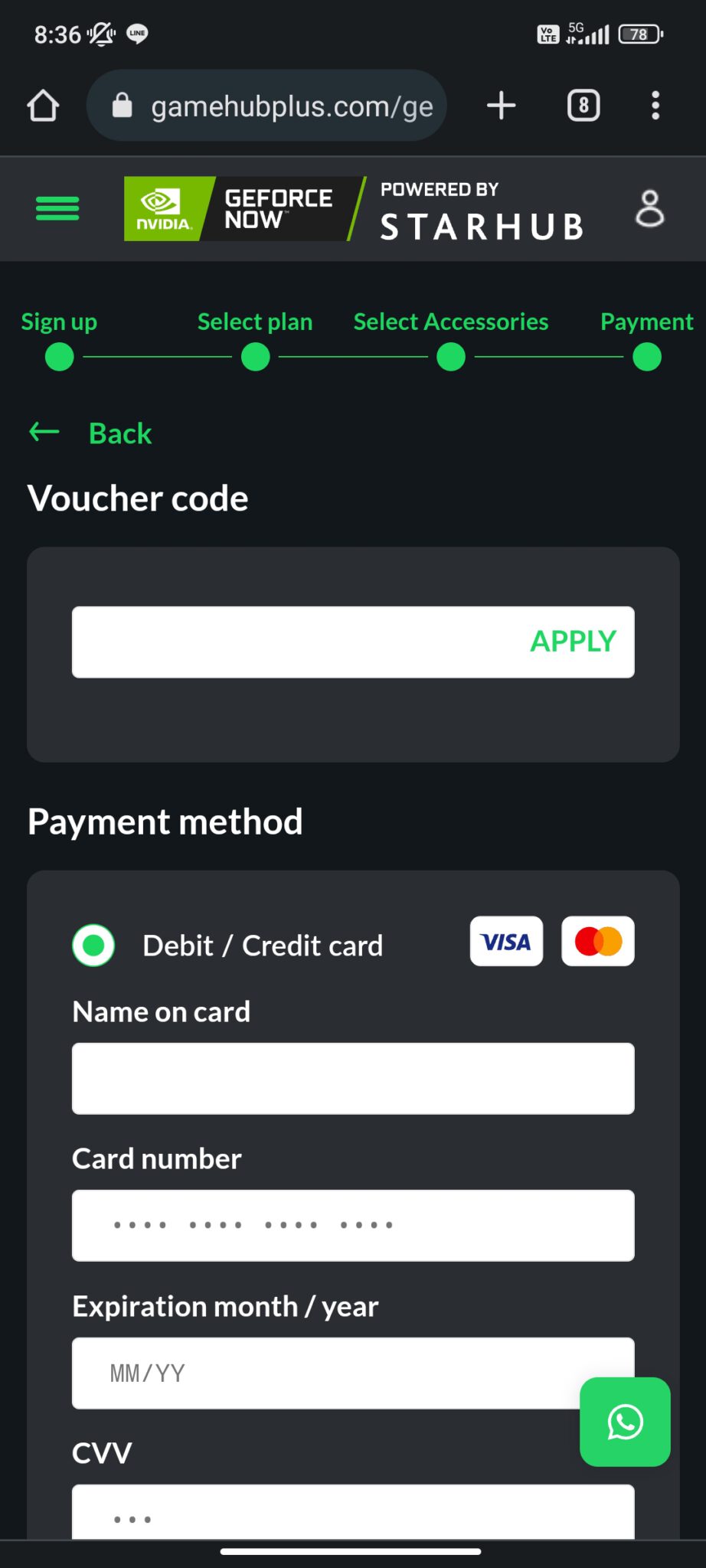706x1568 pixels.
Task: Go to the browser home page
Action: [x=43, y=106]
